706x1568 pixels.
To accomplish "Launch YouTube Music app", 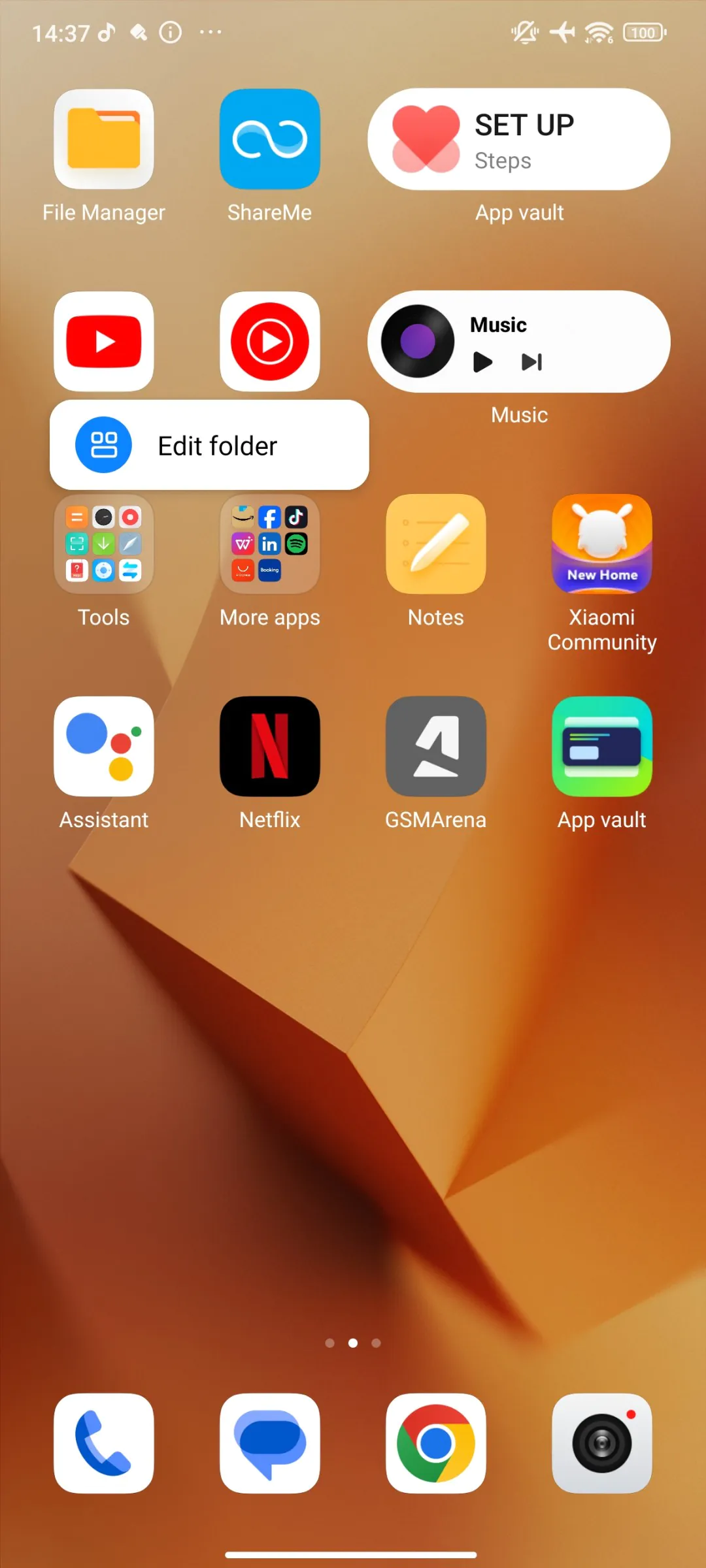I will [x=270, y=342].
